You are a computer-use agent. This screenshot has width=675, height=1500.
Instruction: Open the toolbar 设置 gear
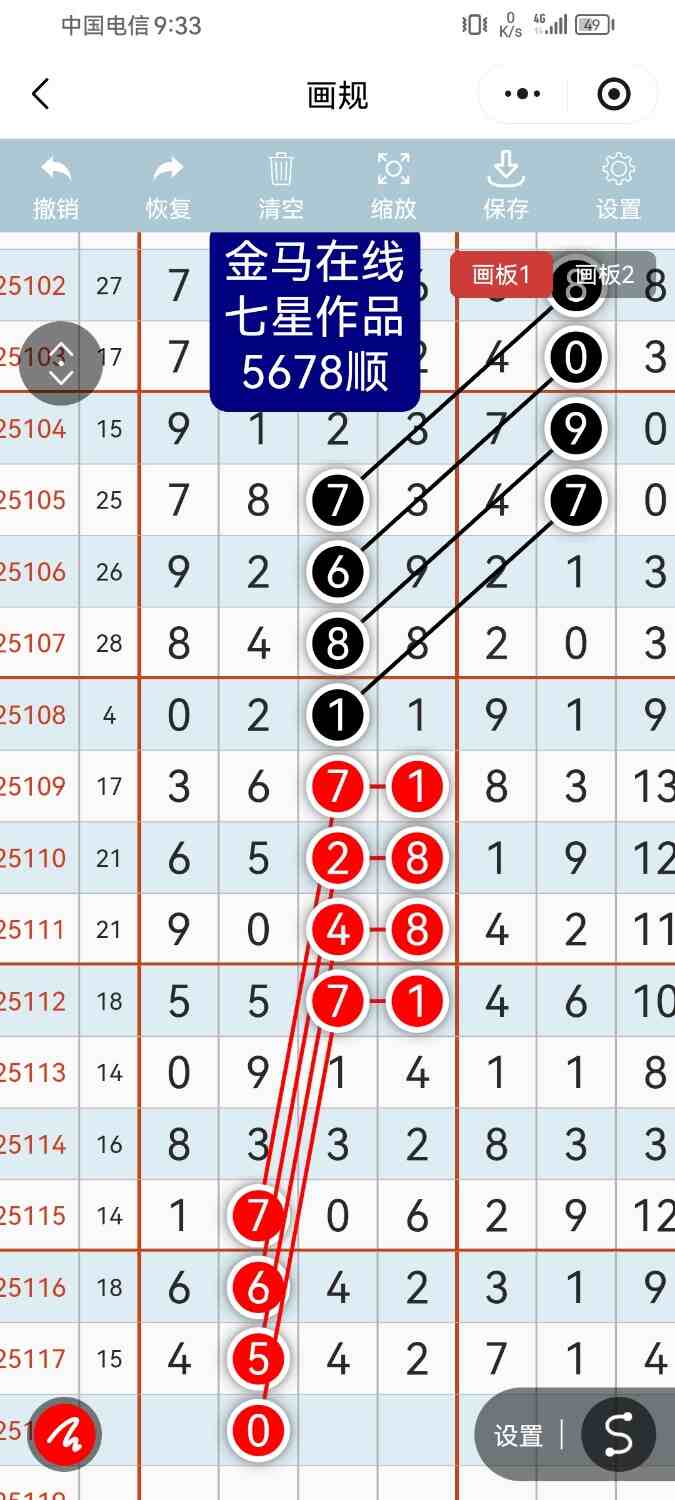pos(618,187)
